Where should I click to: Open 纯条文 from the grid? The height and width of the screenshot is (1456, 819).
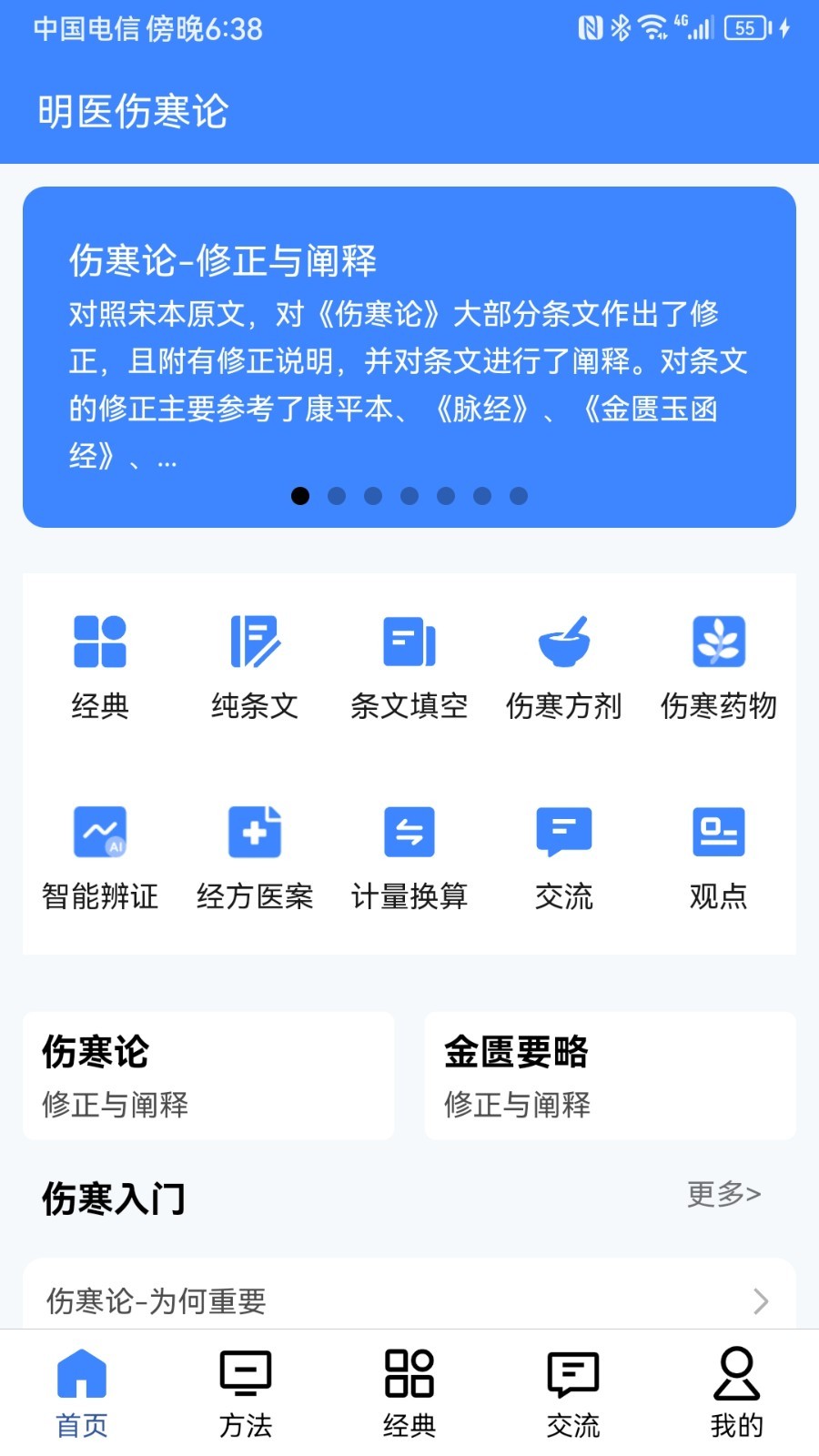pyautogui.click(x=255, y=667)
